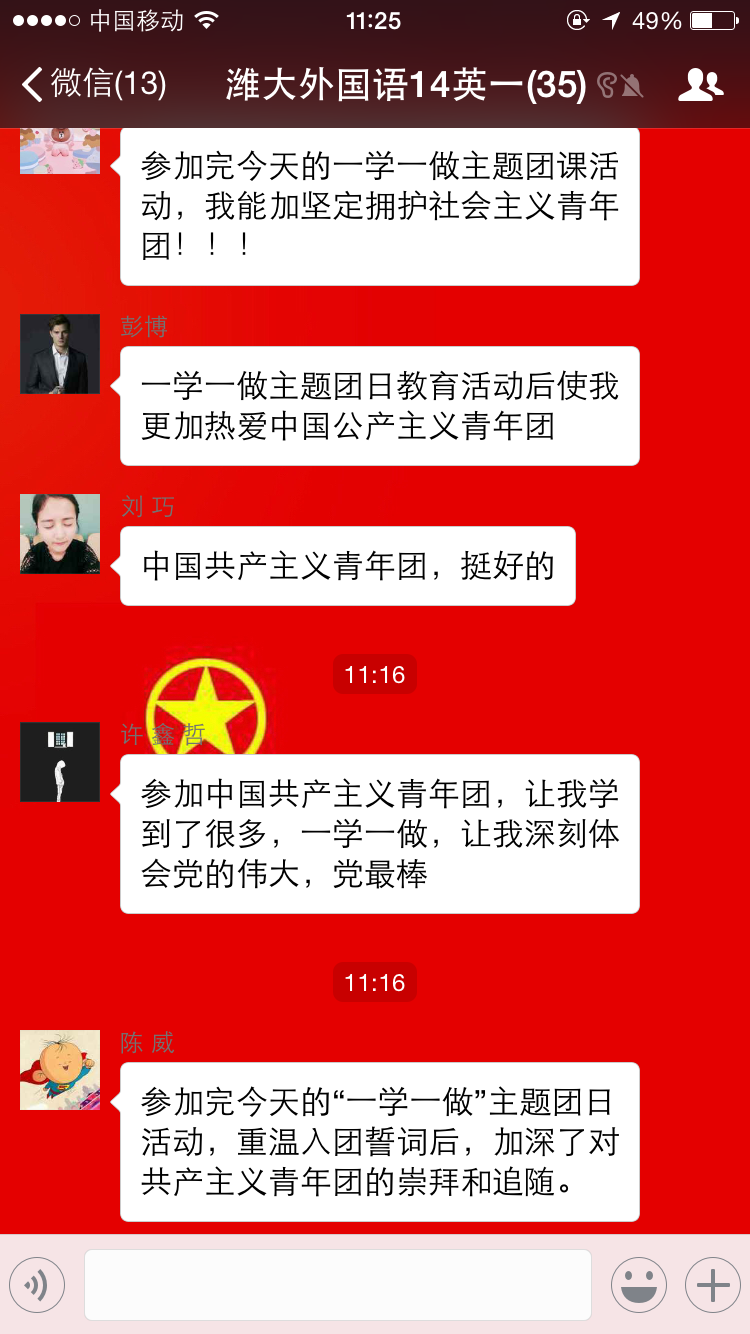Open 彭博's profile avatar
This screenshot has width=750, height=1334.
click(60, 354)
